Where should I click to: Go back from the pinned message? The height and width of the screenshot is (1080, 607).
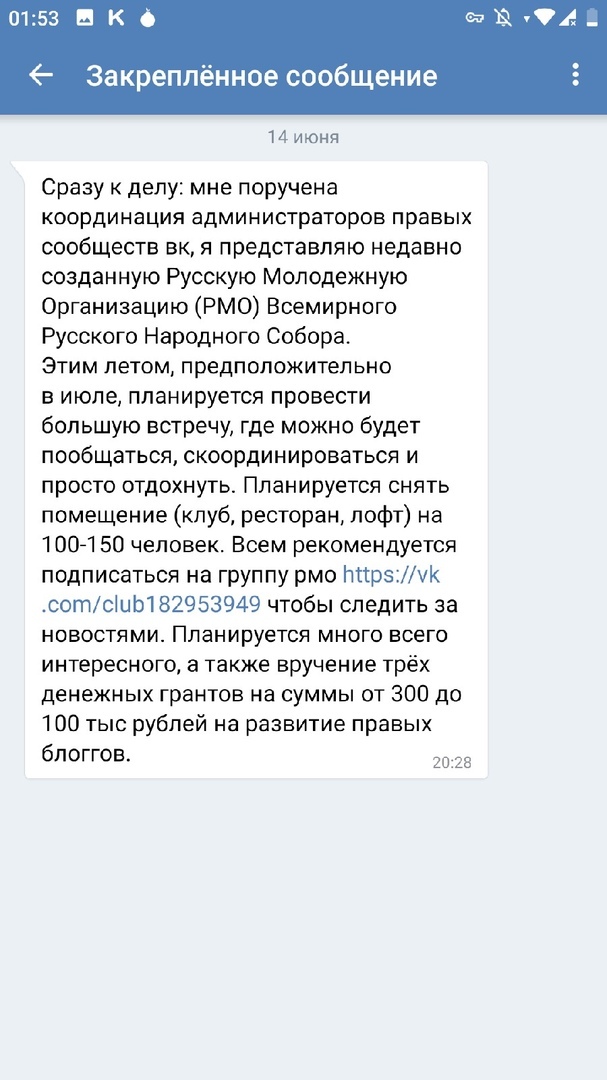[x=41, y=75]
